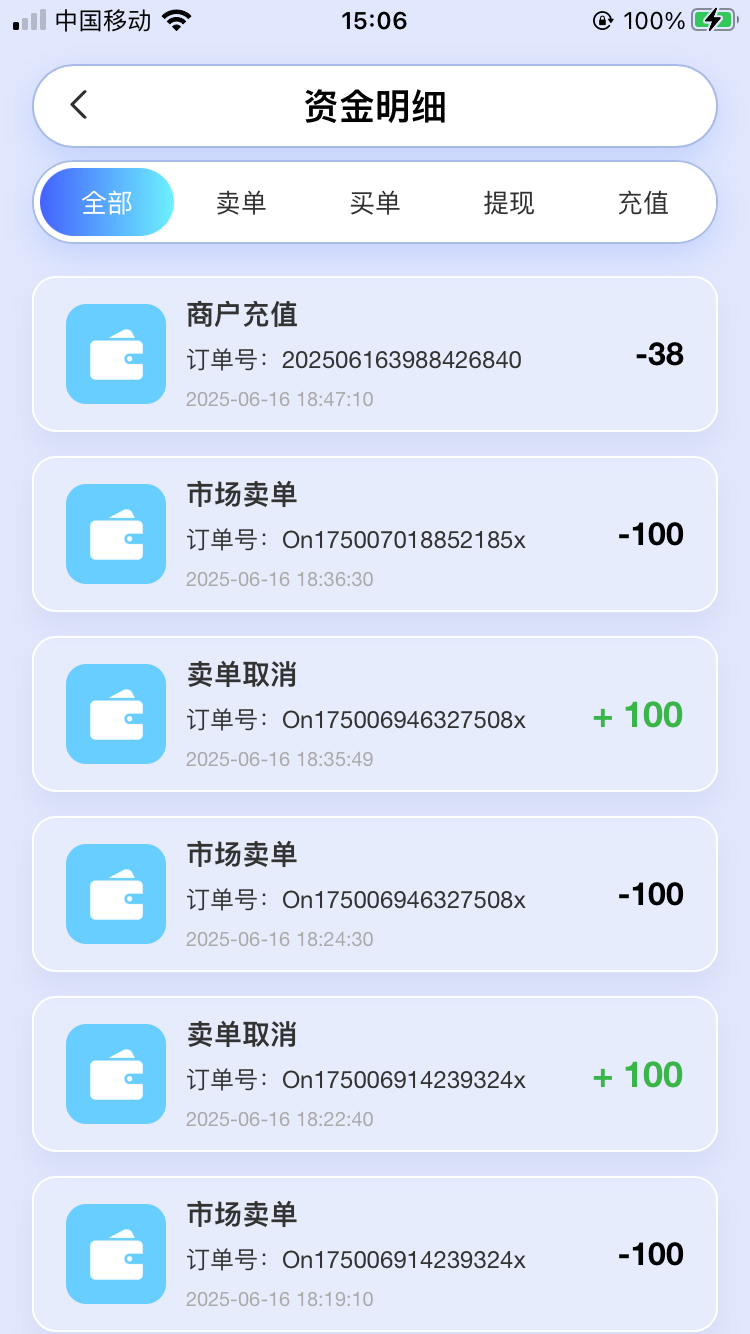
Task: View the 卖单取消 record from 18:22:40
Action: [x=375, y=1075]
